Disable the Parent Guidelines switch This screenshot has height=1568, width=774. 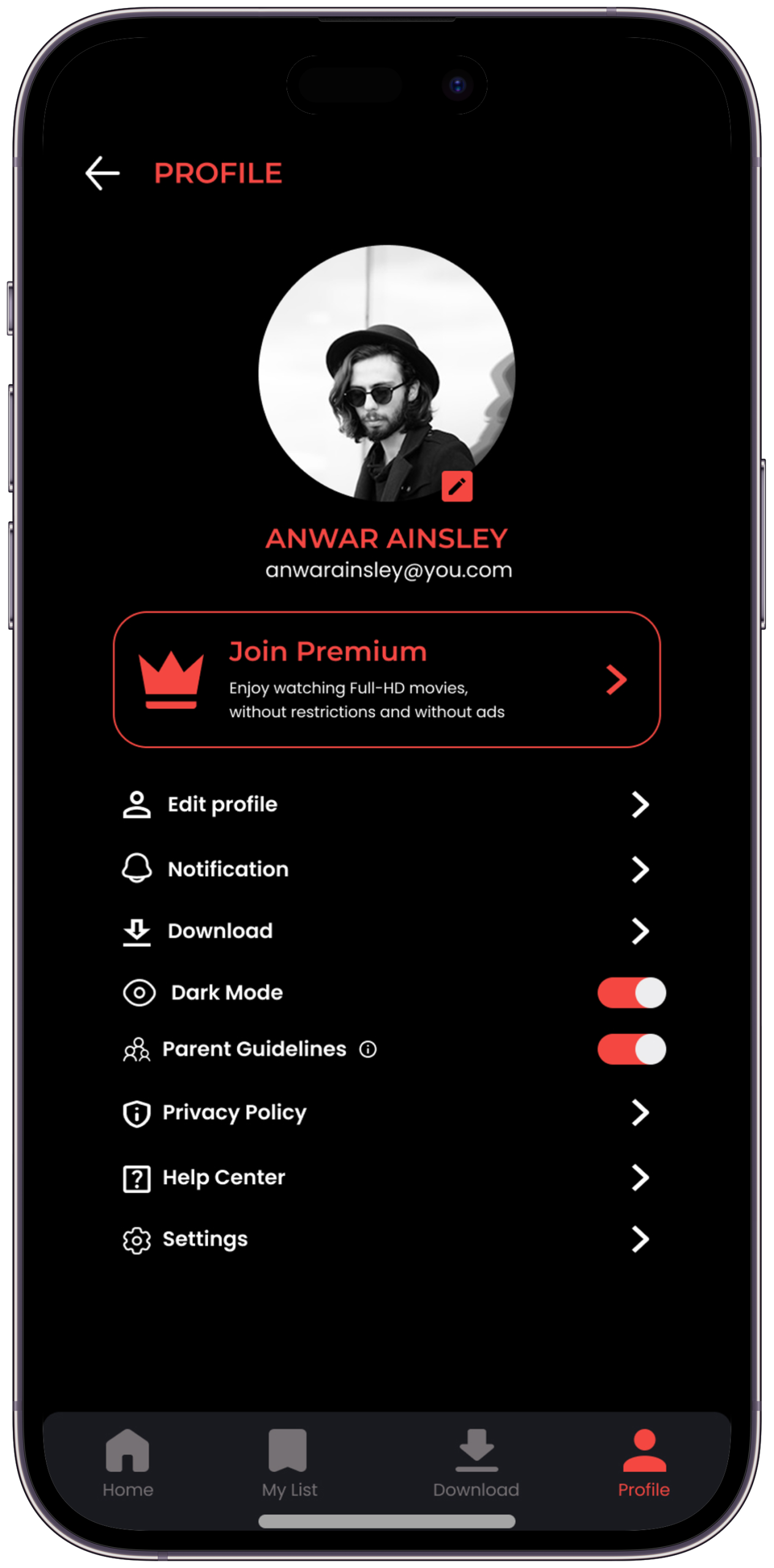click(x=631, y=1049)
